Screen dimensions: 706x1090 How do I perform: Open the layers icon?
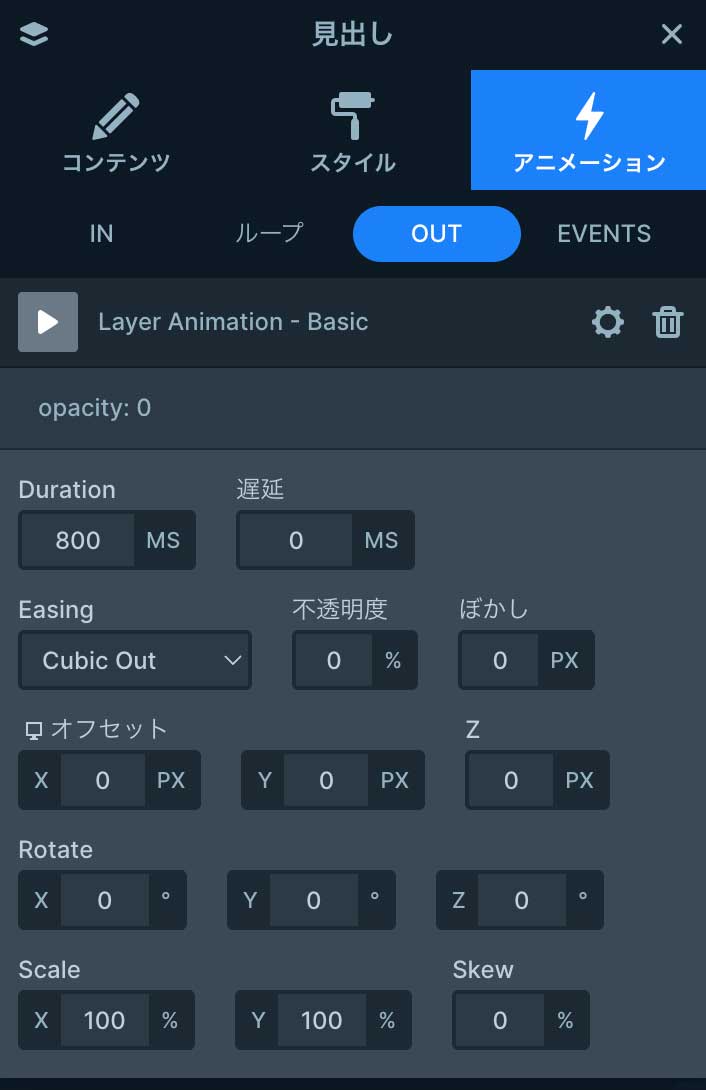[34, 35]
